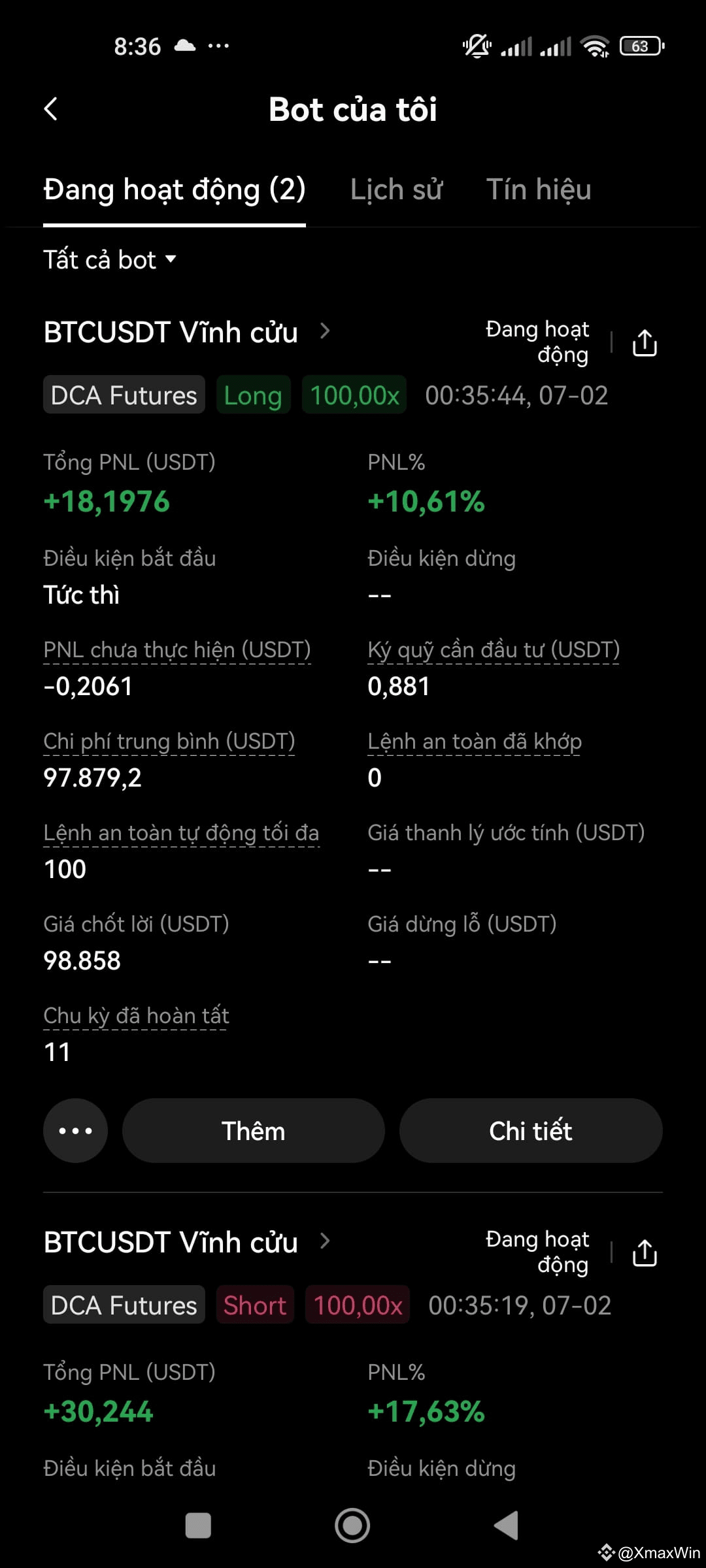Image resolution: width=706 pixels, height=1568 pixels.
Task: Tap the Short position label on second bot
Action: [254, 1305]
